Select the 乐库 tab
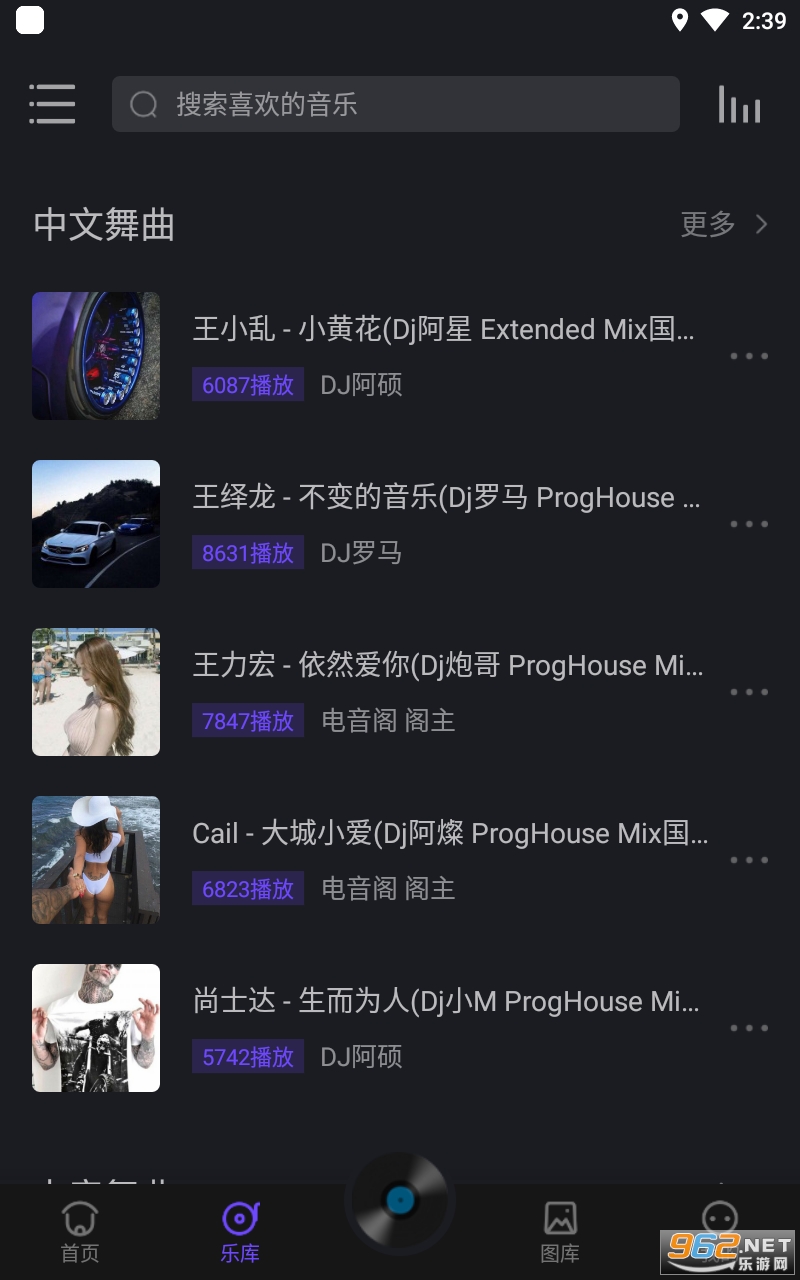Screen dimensions: 800x1280 240,1232
